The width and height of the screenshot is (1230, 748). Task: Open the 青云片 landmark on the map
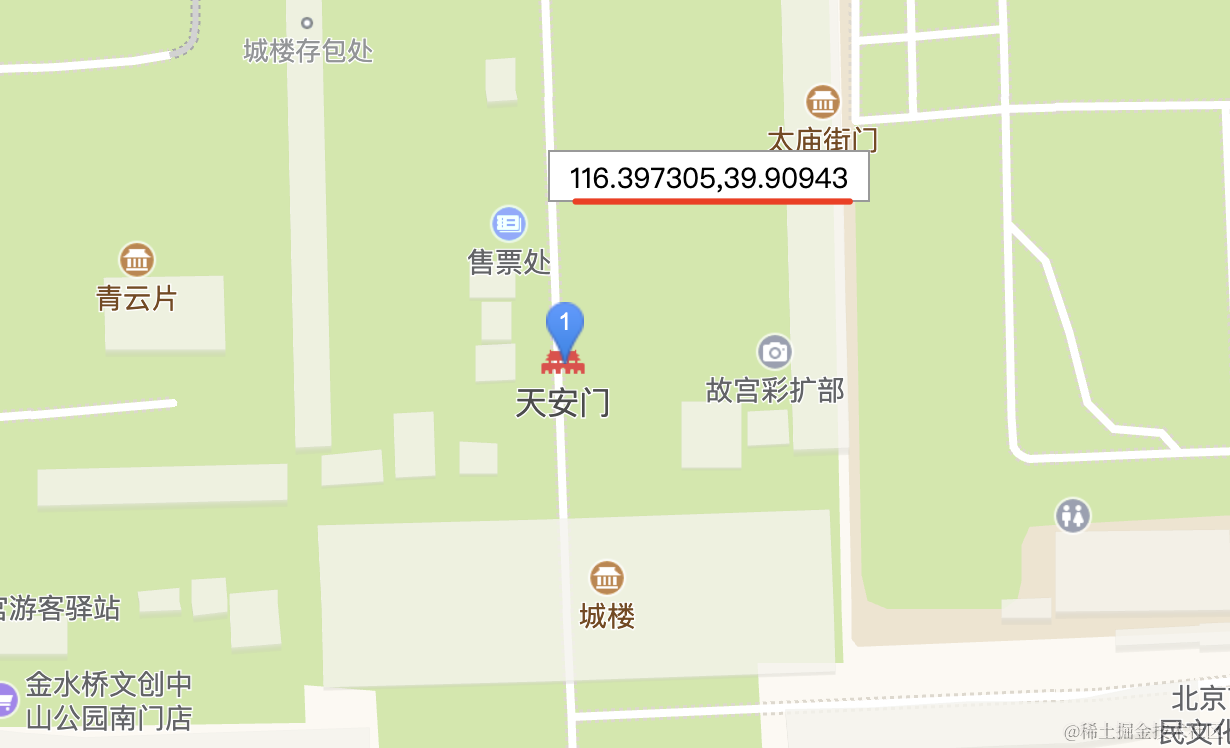point(137,260)
